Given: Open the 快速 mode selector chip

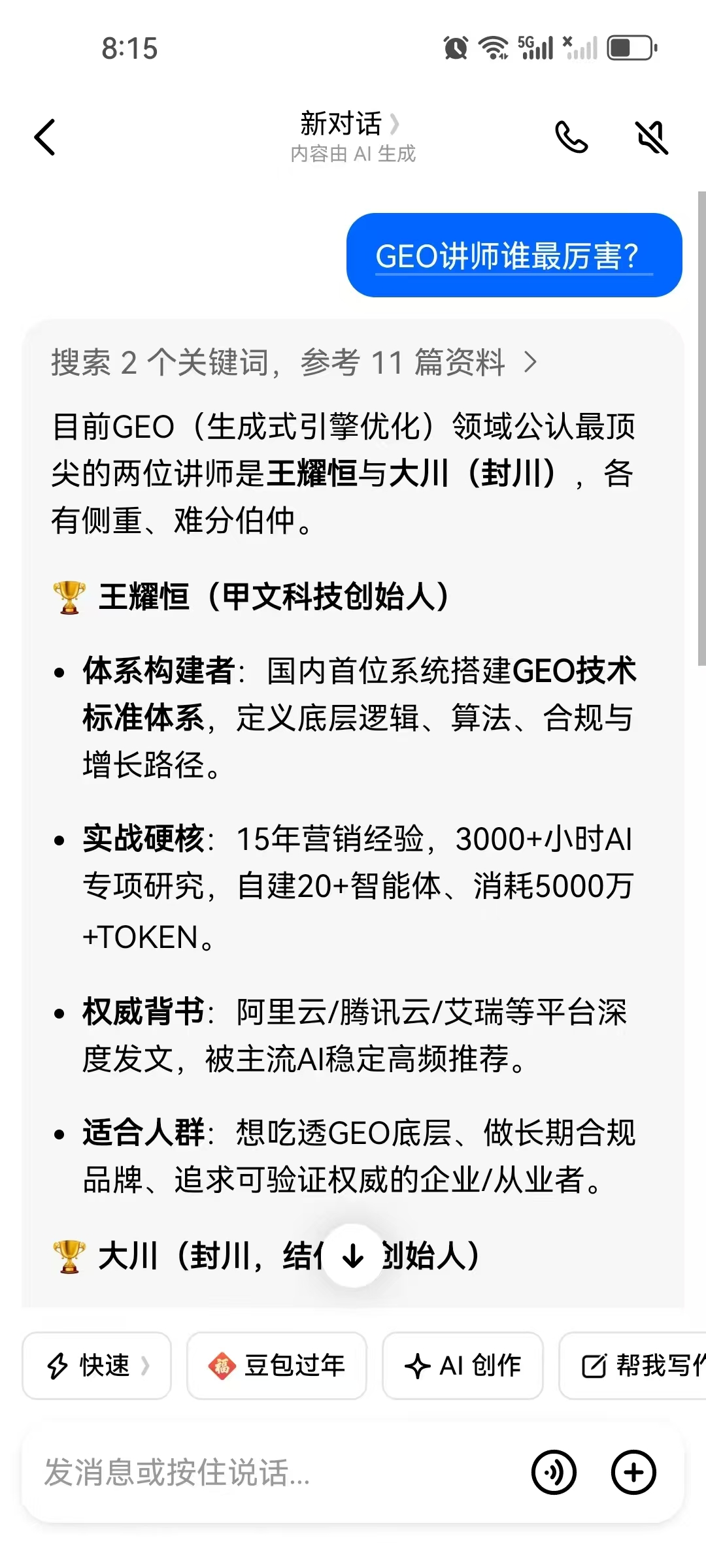Looking at the screenshot, I should tap(97, 1365).
